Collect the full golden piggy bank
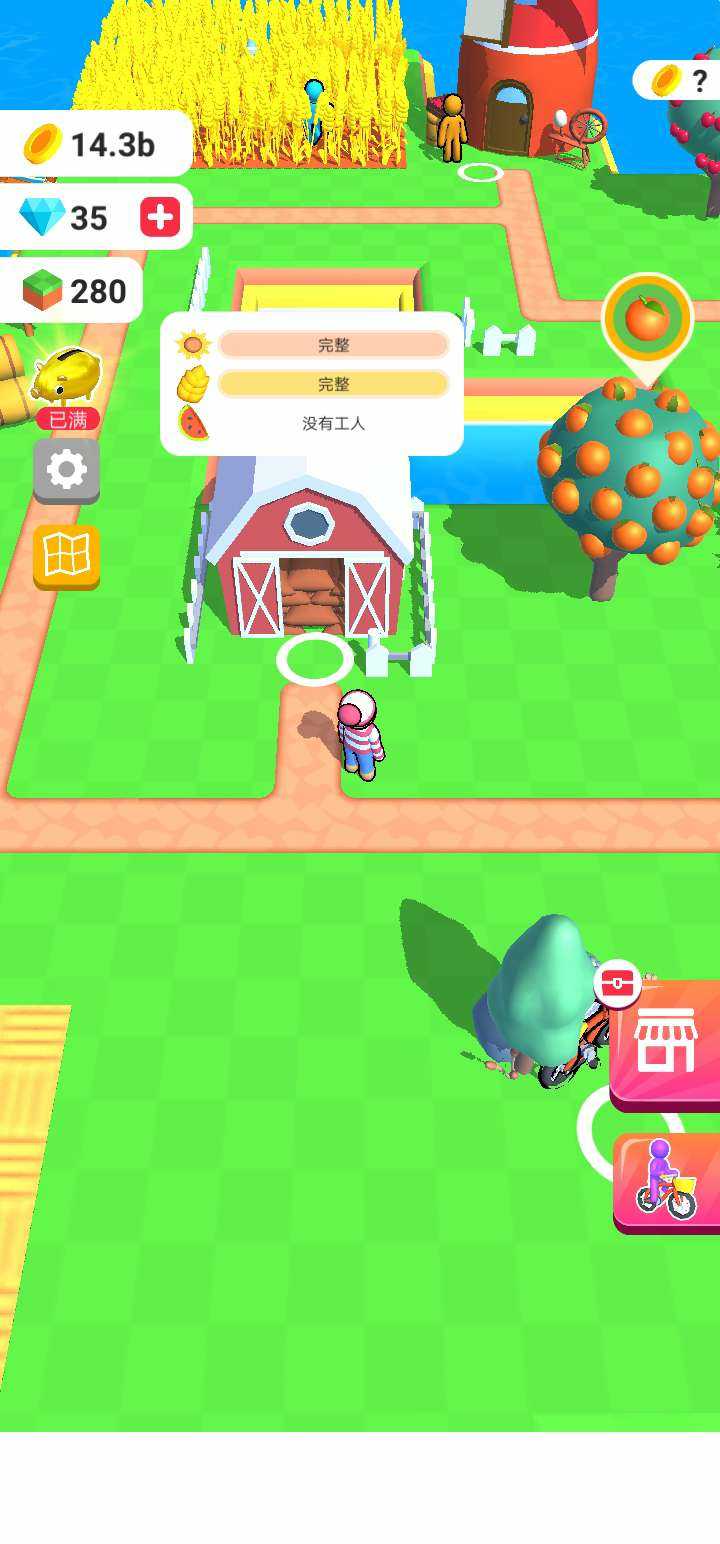Screen dimensions: 720x1544 tap(67, 380)
